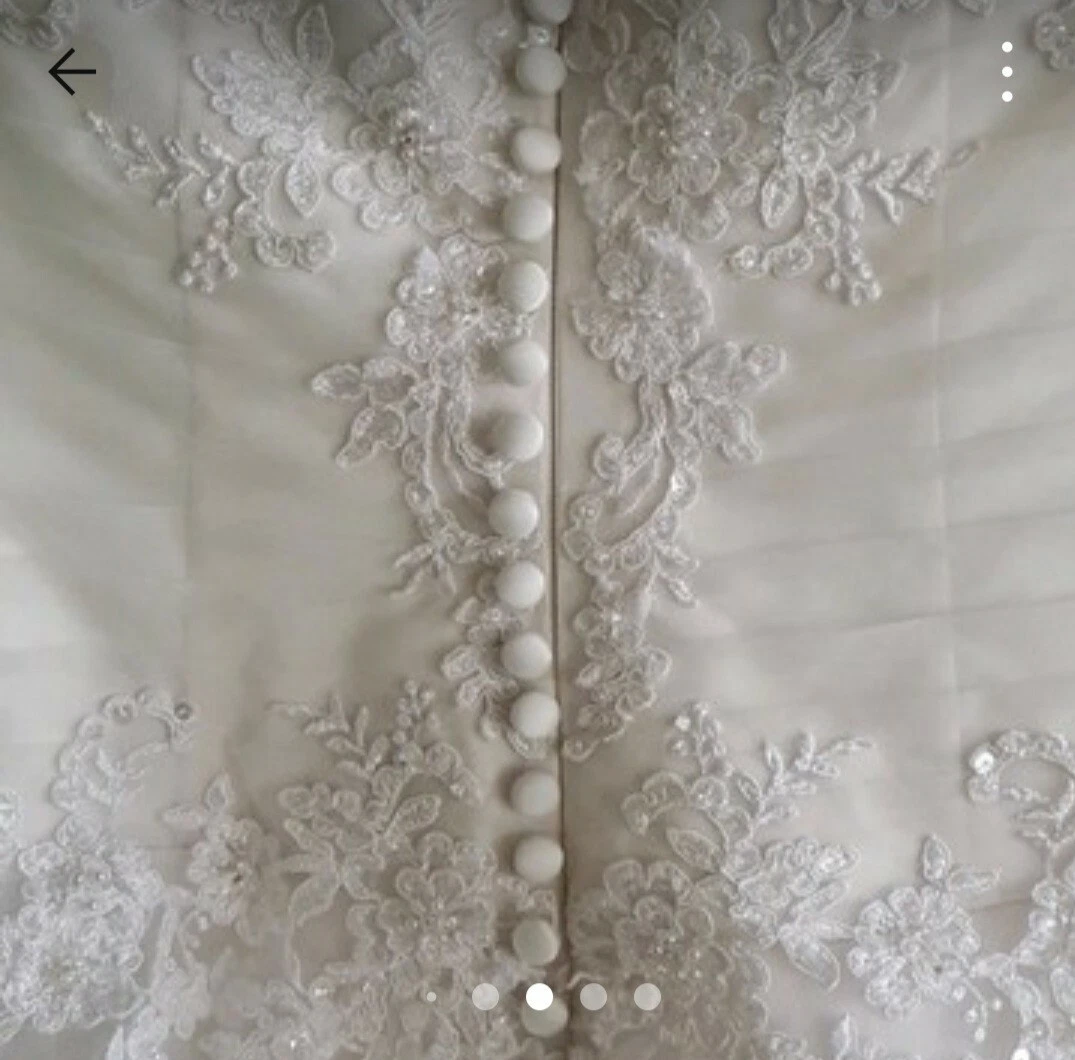The width and height of the screenshot is (1075, 1060).
Task: Jump to the first photo indicator dot
Action: pos(431,996)
